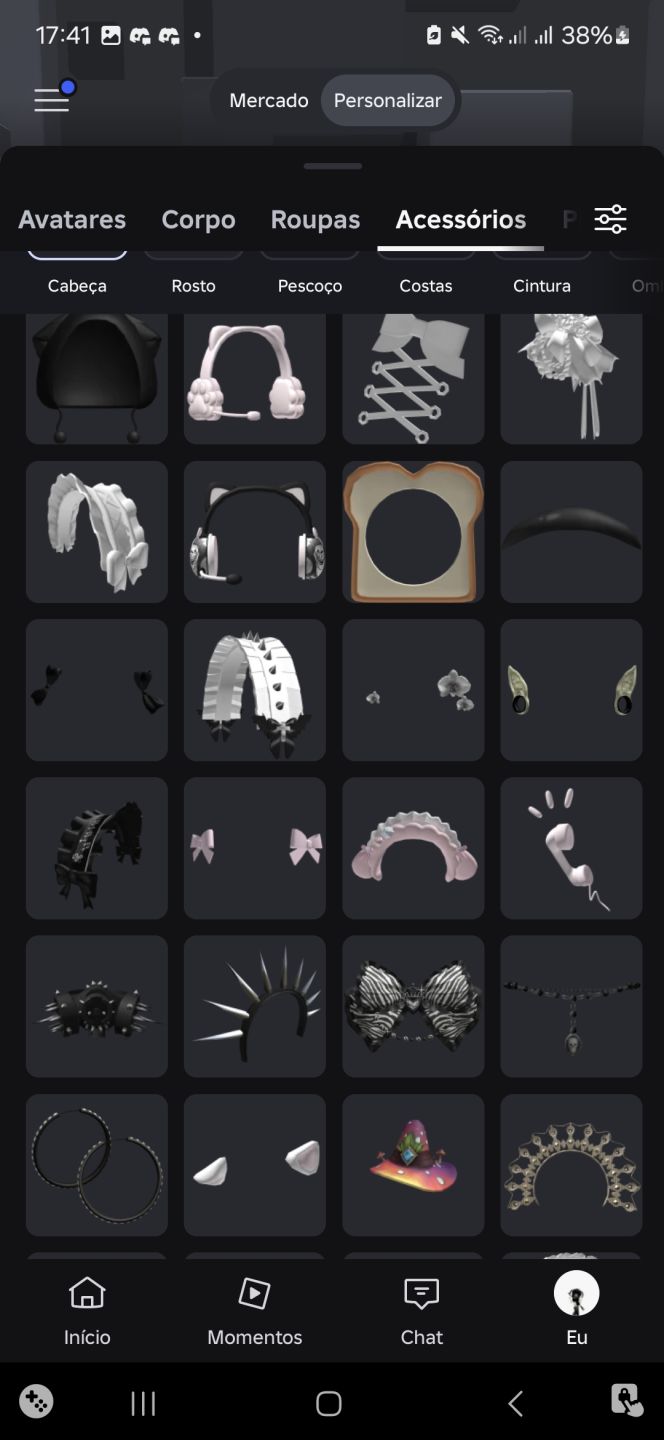Screen dimensions: 664x1440
Task: Open the Chat tab
Action: (421, 1311)
